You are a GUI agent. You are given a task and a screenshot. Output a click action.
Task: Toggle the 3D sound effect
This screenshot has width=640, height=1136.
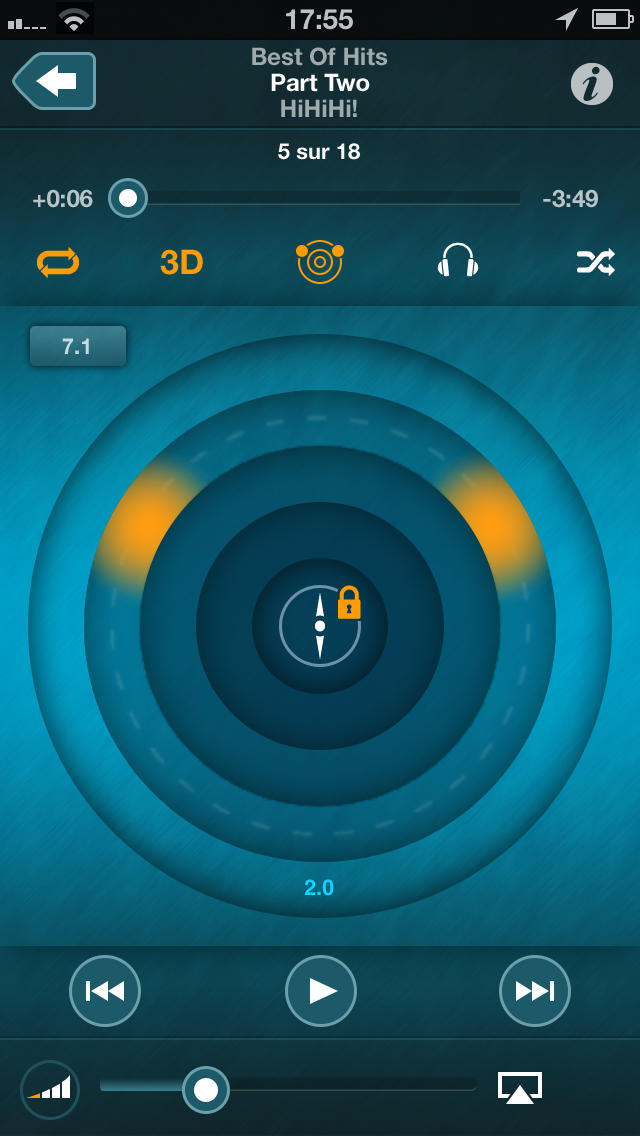click(181, 263)
